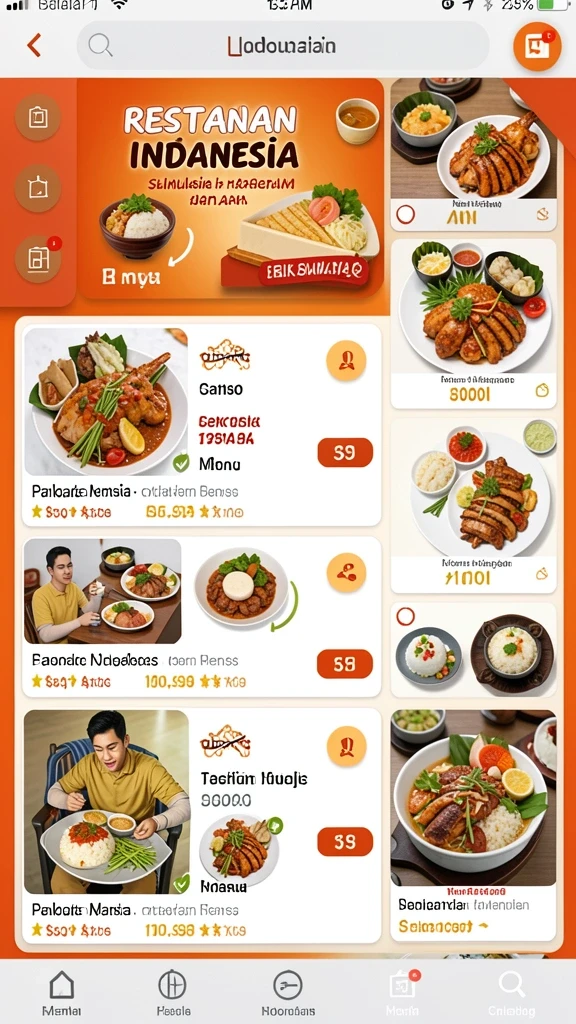Tap the round orange icon on Ganso card
576x1024 pixels.
(x=346, y=360)
